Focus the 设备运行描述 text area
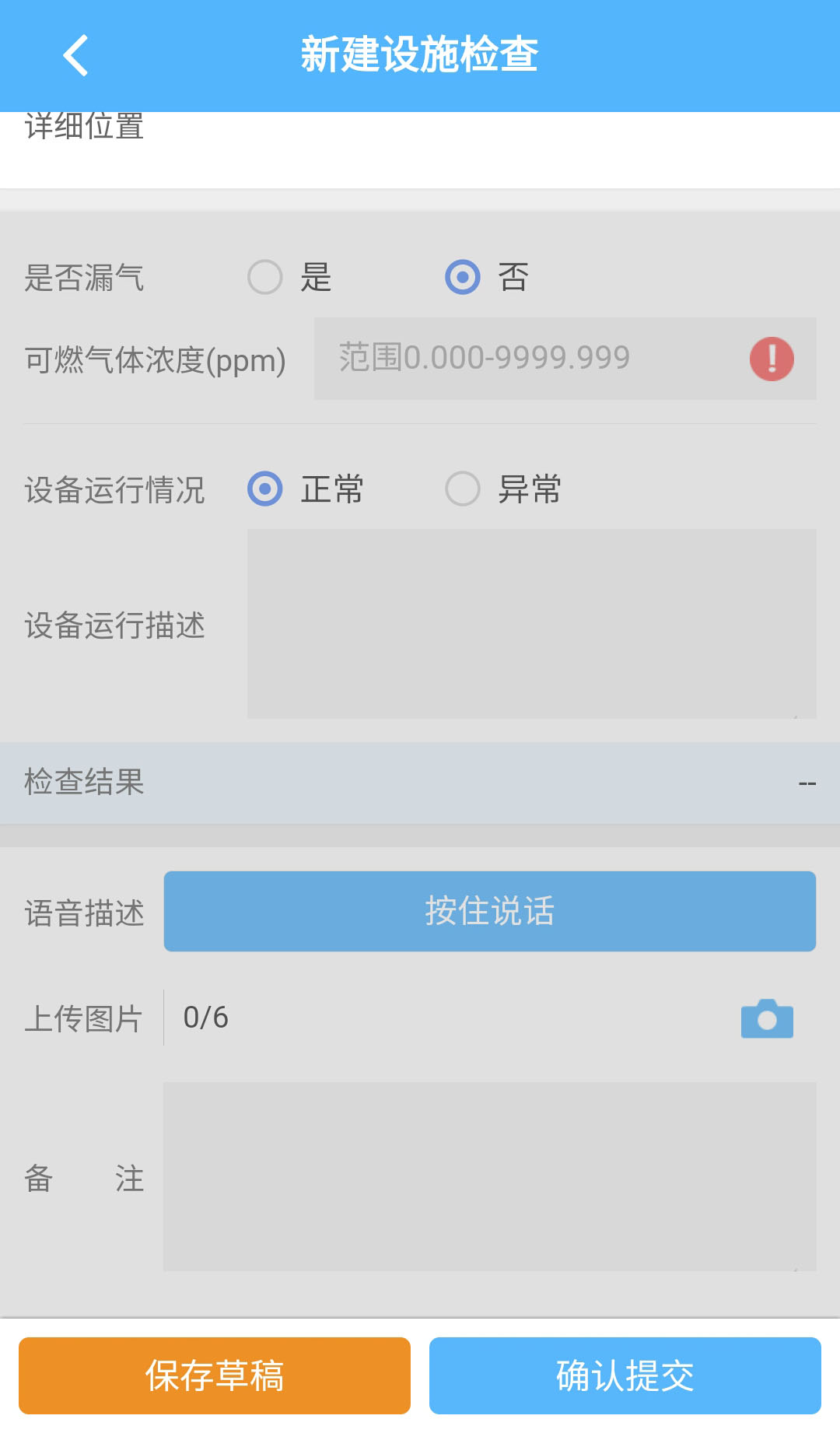This screenshot has width=840, height=1433. (532, 624)
